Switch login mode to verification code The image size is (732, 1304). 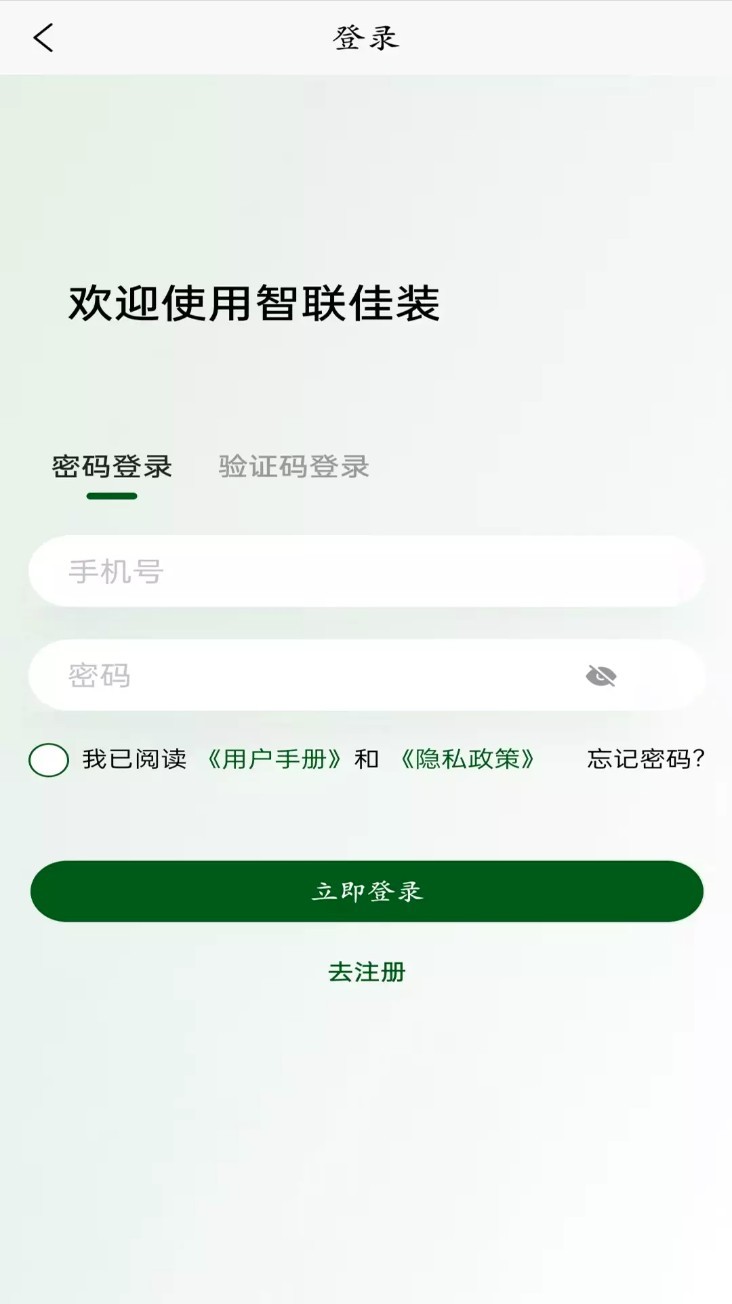[291, 466]
